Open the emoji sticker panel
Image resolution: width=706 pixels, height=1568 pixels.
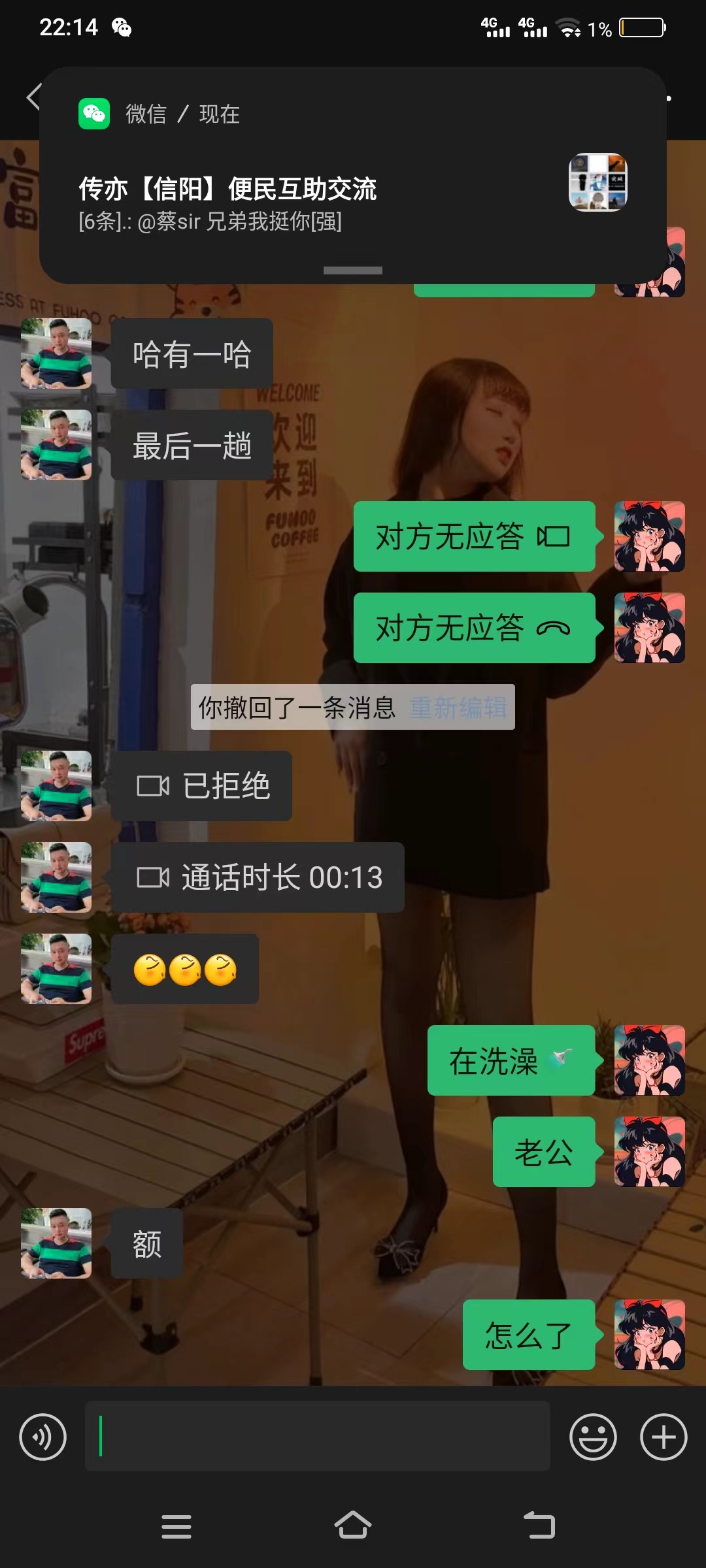pos(593,1437)
